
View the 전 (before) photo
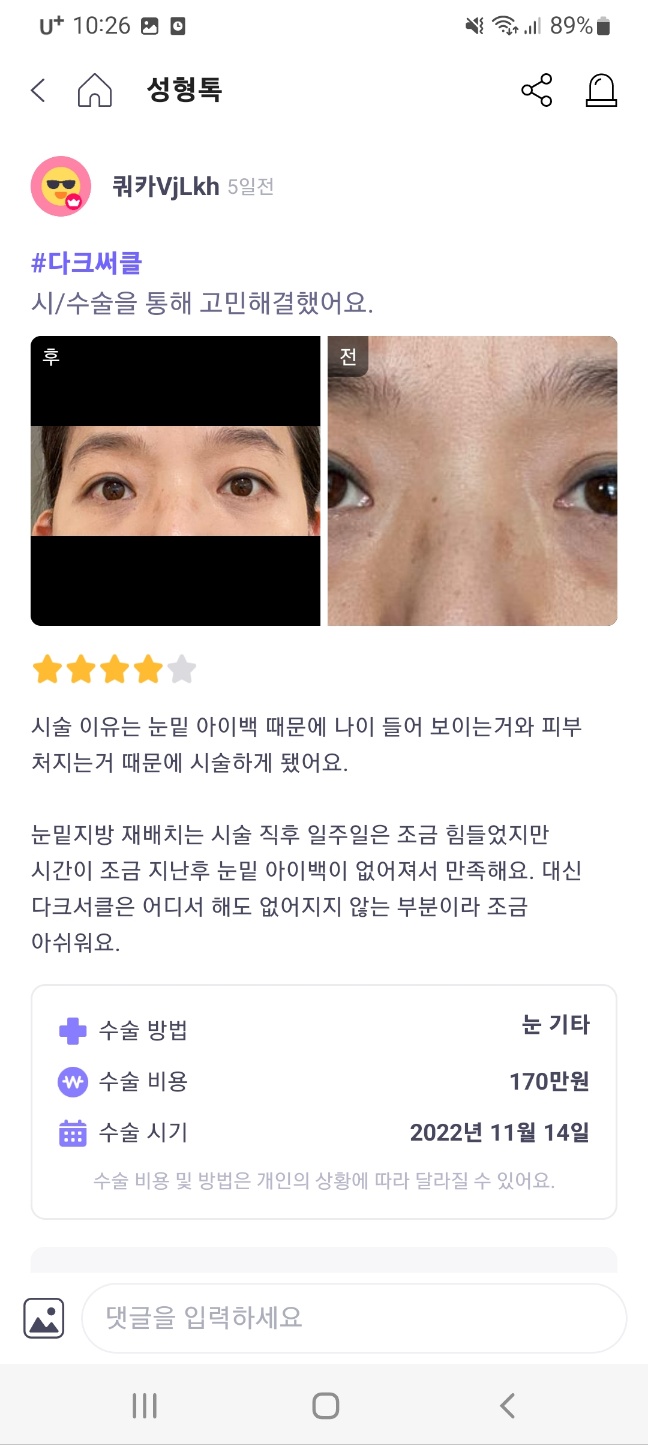point(472,481)
